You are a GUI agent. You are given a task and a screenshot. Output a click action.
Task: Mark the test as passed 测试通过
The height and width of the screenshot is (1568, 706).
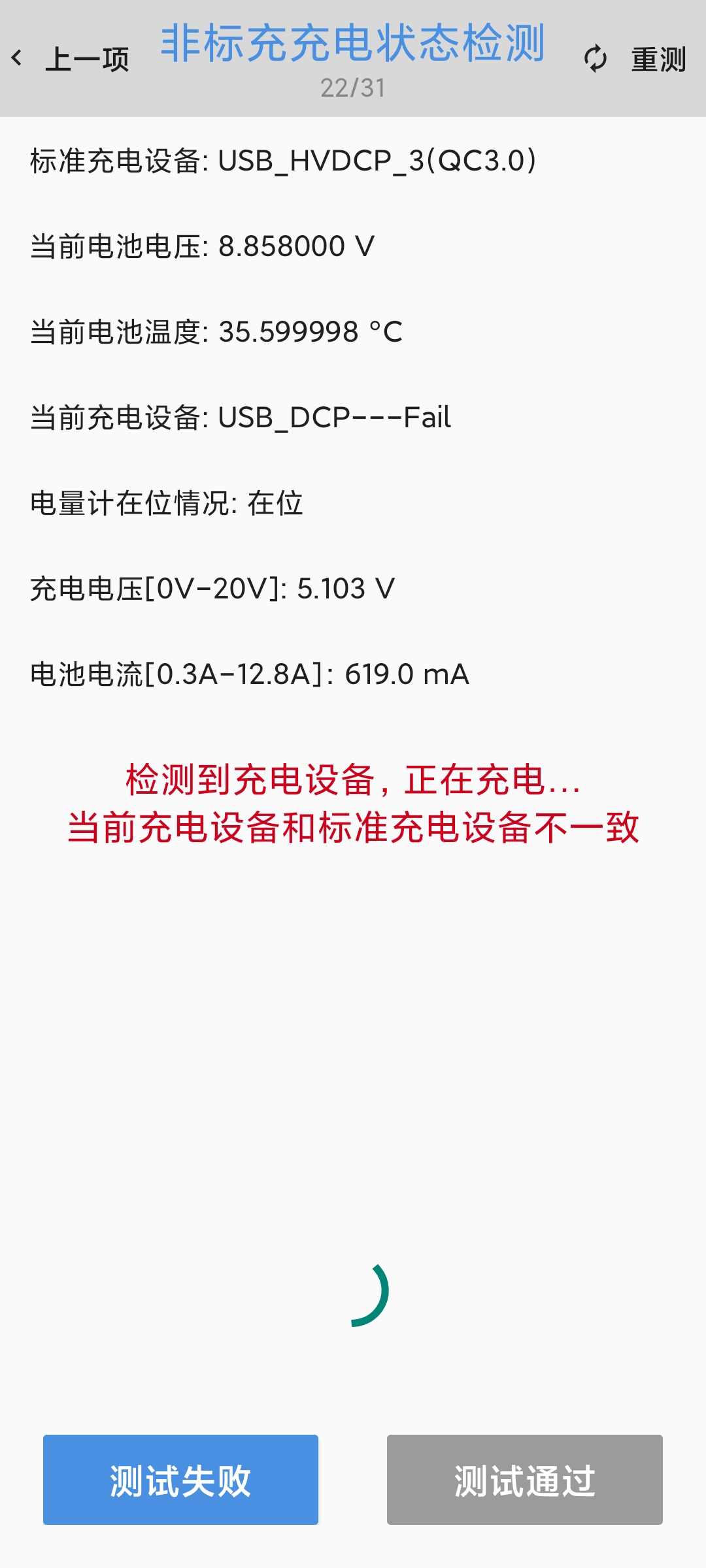click(524, 1480)
